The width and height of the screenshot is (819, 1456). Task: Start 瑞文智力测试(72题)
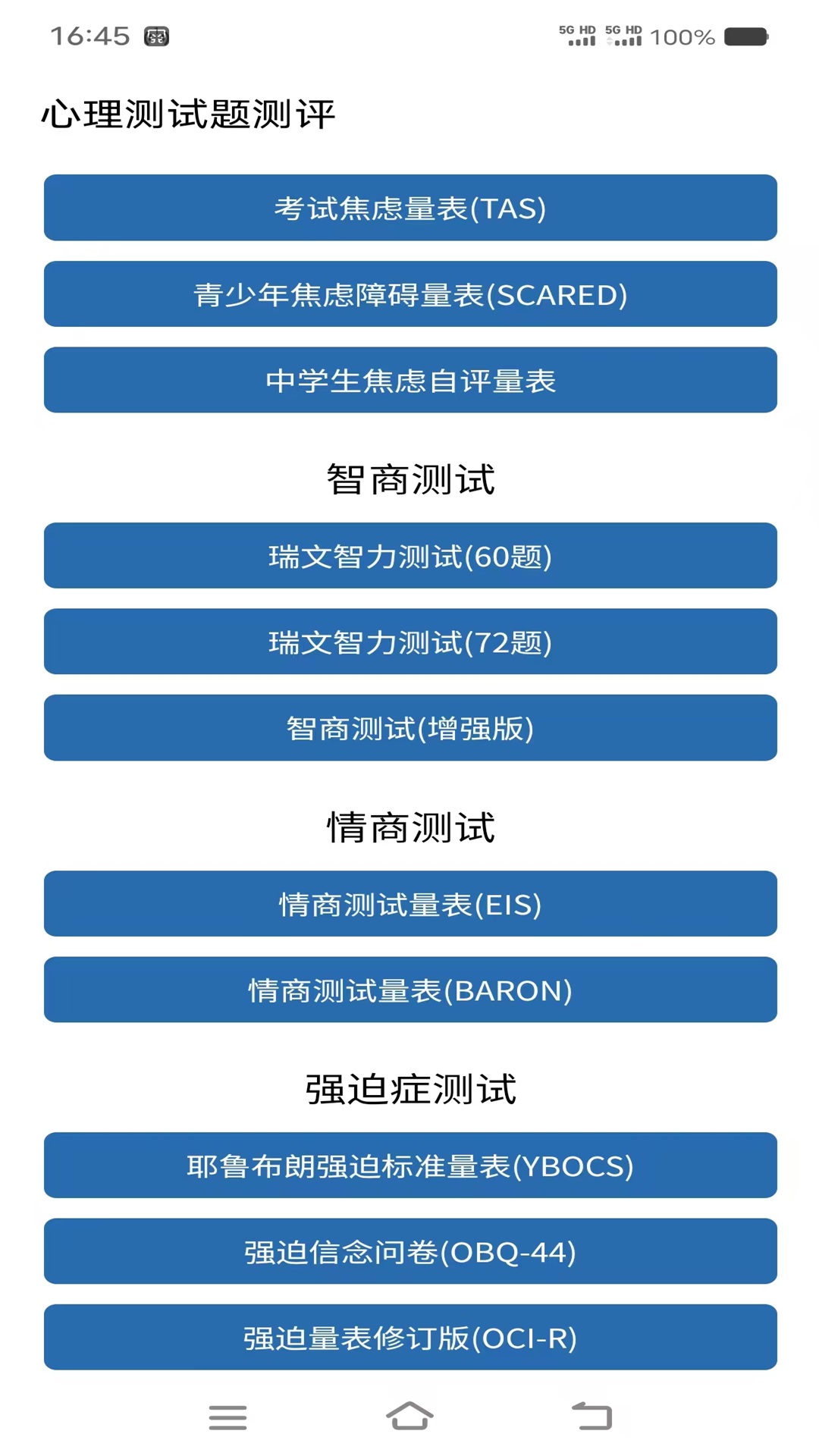click(409, 642)
